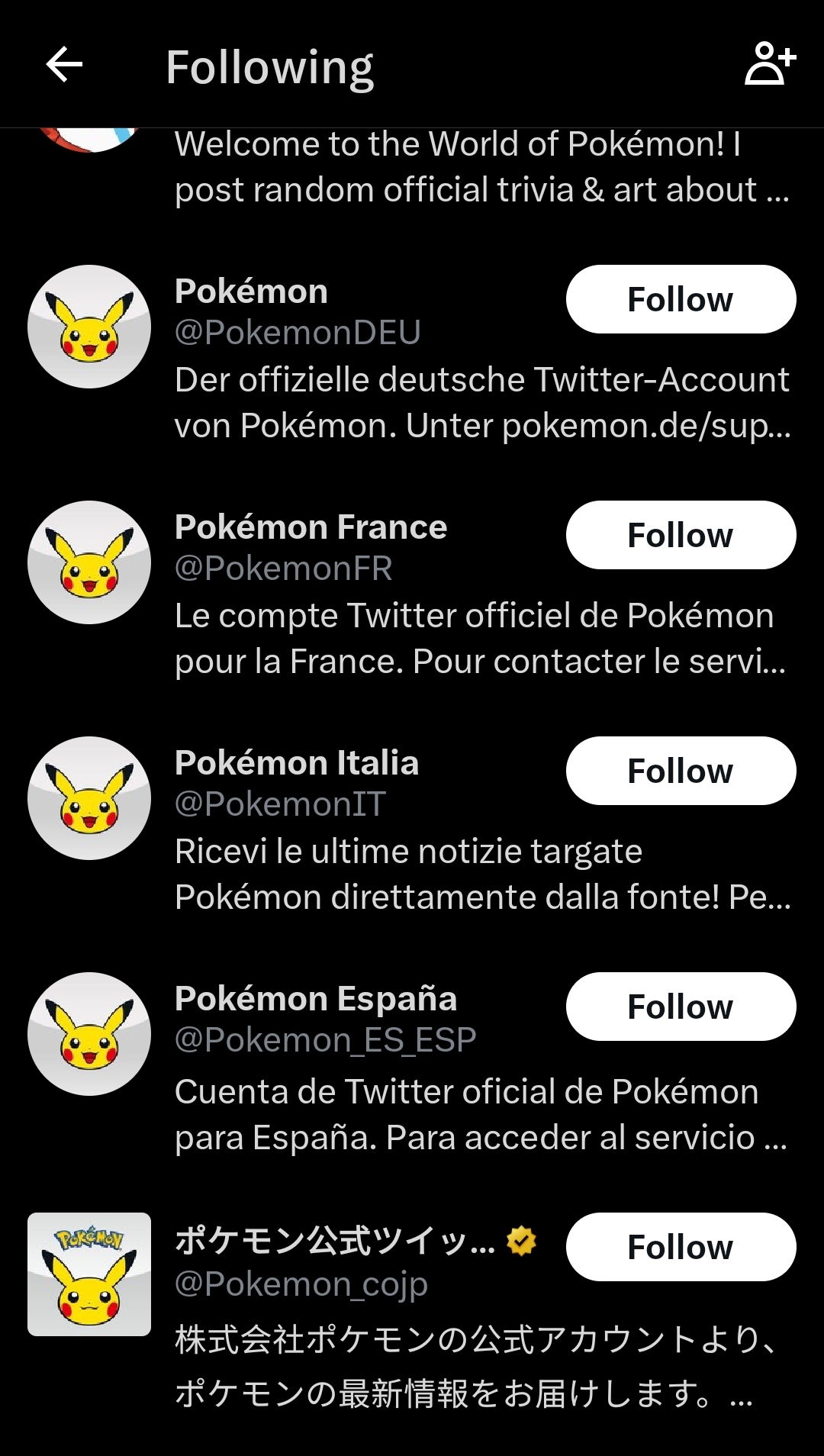This screenshot has height=1456, width=824.
Task: Follow Pokémon España
Action: (x=681, y=1007)
